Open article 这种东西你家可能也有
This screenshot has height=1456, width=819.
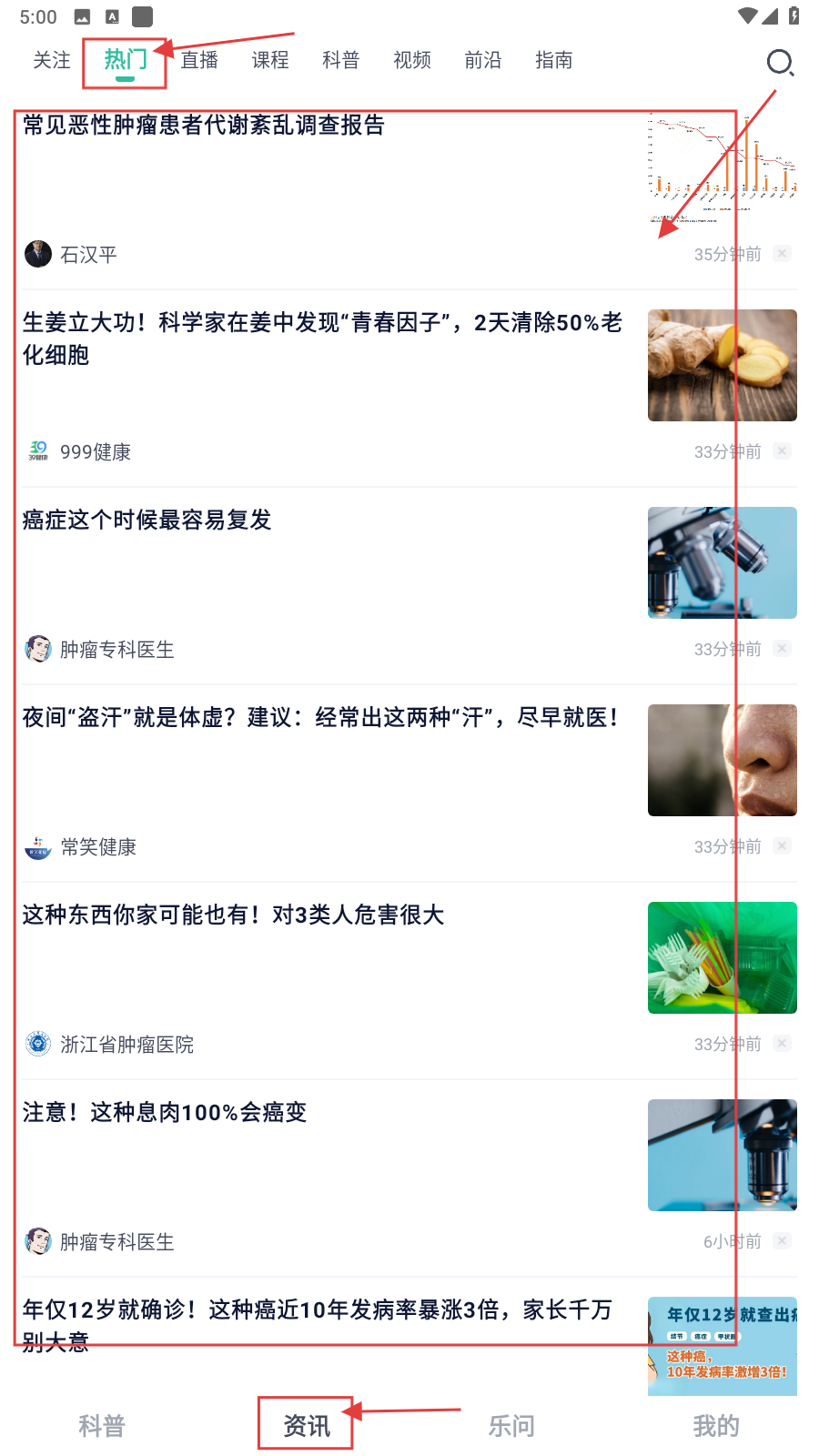click(233, 915)
